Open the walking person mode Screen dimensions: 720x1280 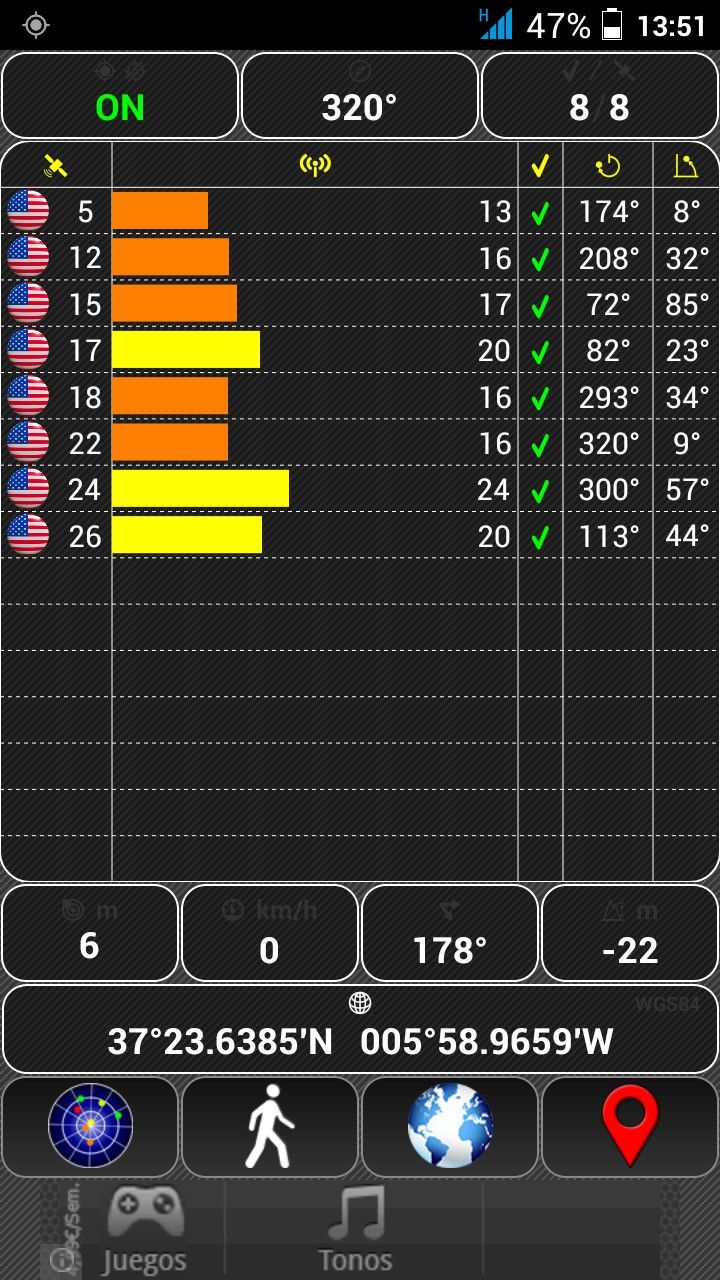tap(270, 1126)
